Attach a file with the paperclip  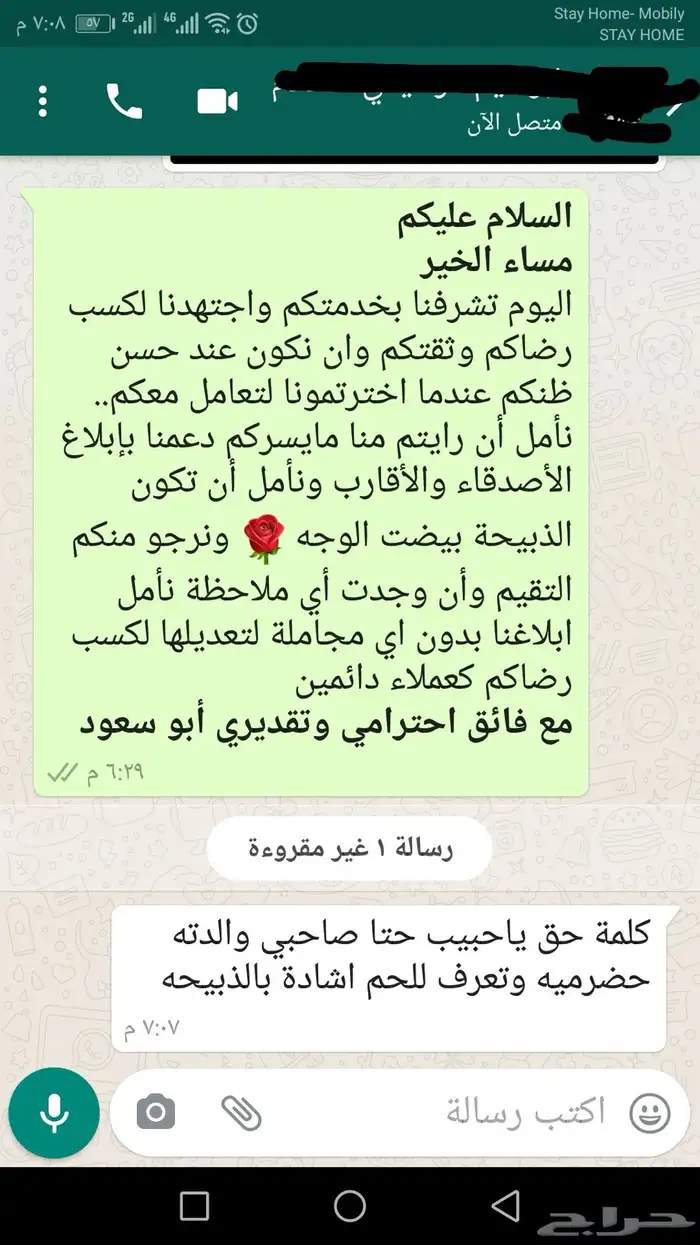(x=242, y=1112)
